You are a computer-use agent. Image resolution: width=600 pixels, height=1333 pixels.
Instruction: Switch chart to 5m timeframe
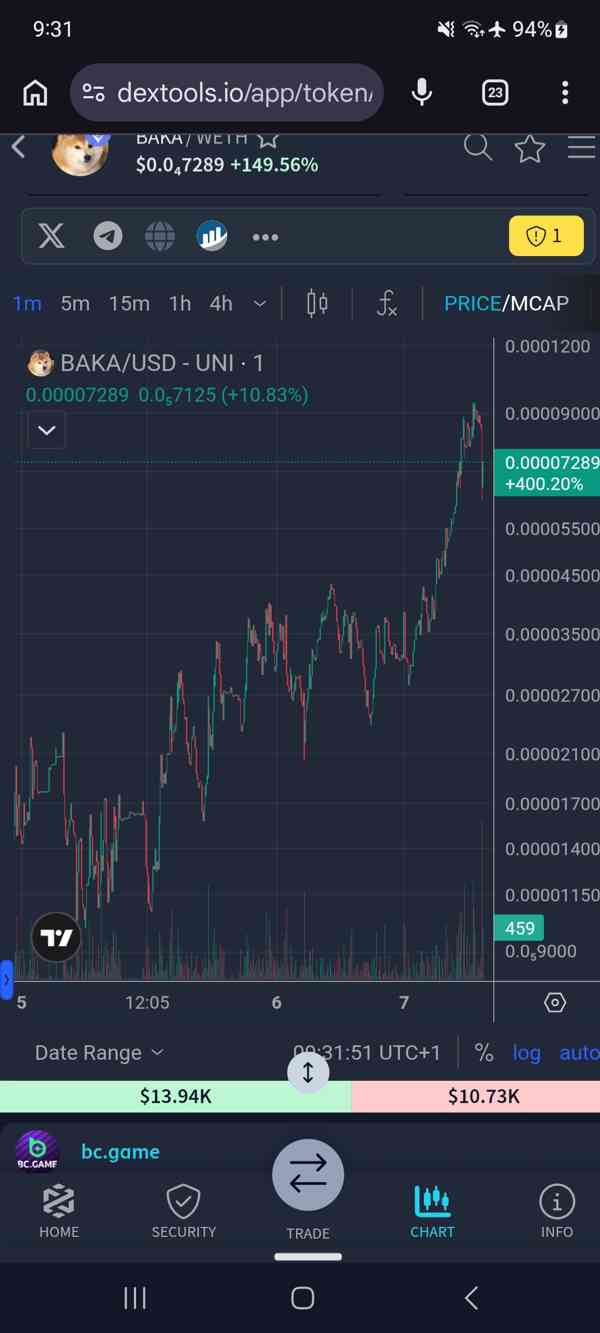[75, 303]
